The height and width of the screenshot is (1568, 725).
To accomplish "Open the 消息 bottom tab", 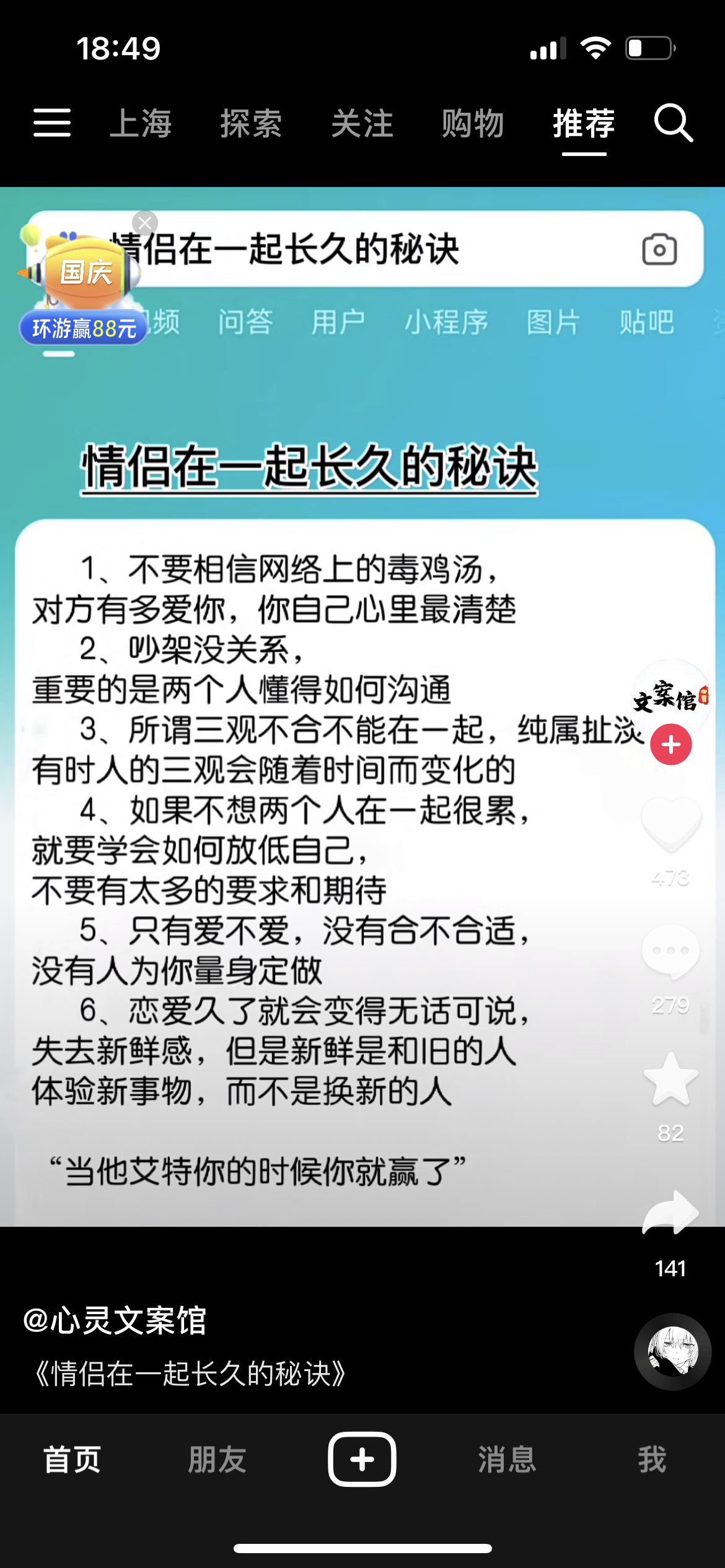I will click(507, 1460).
